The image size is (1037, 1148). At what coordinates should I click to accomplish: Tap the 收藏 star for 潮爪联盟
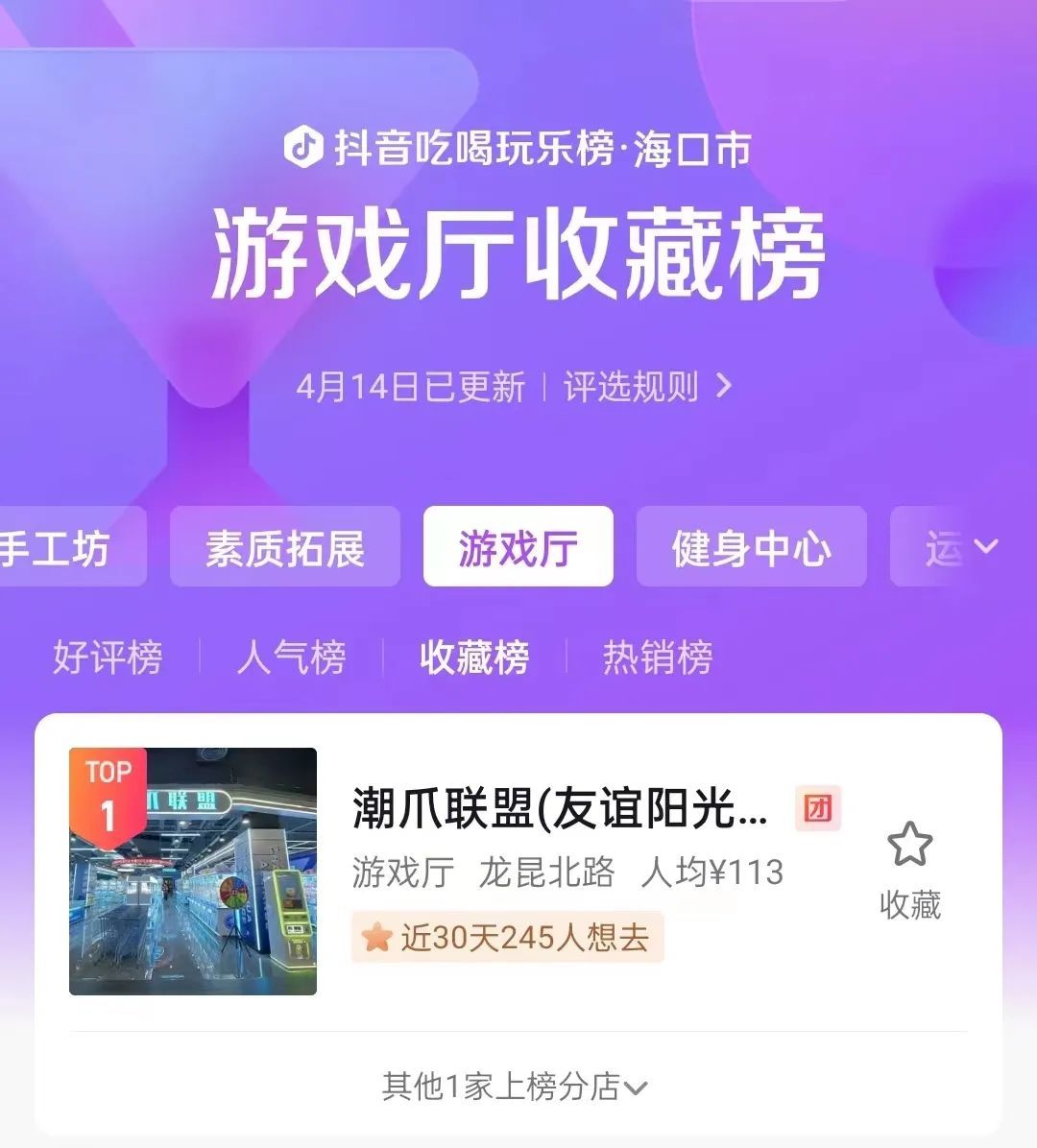tap(909, 869)
